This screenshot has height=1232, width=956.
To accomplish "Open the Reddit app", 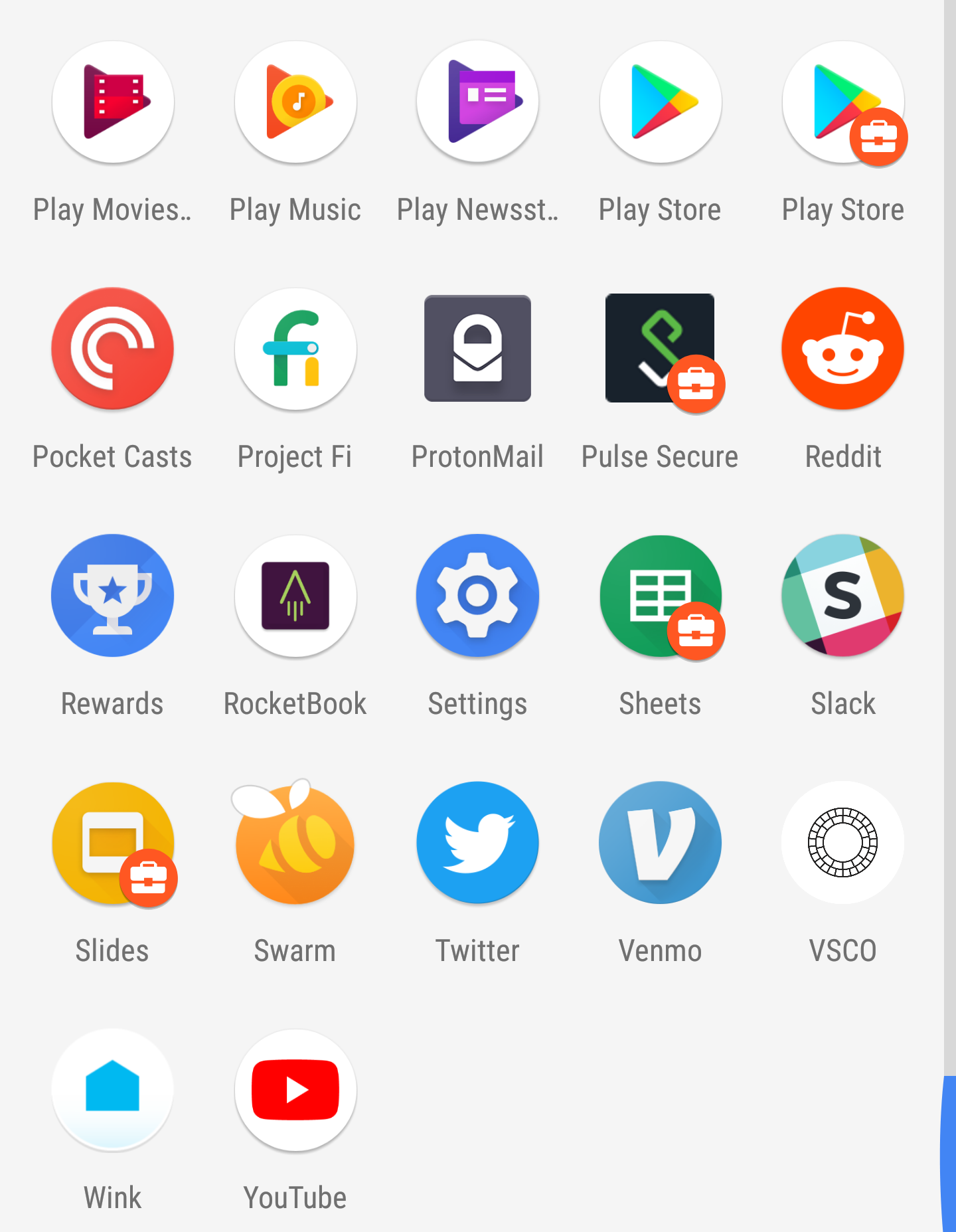I will pyautogui.click(x=842, y=348).
